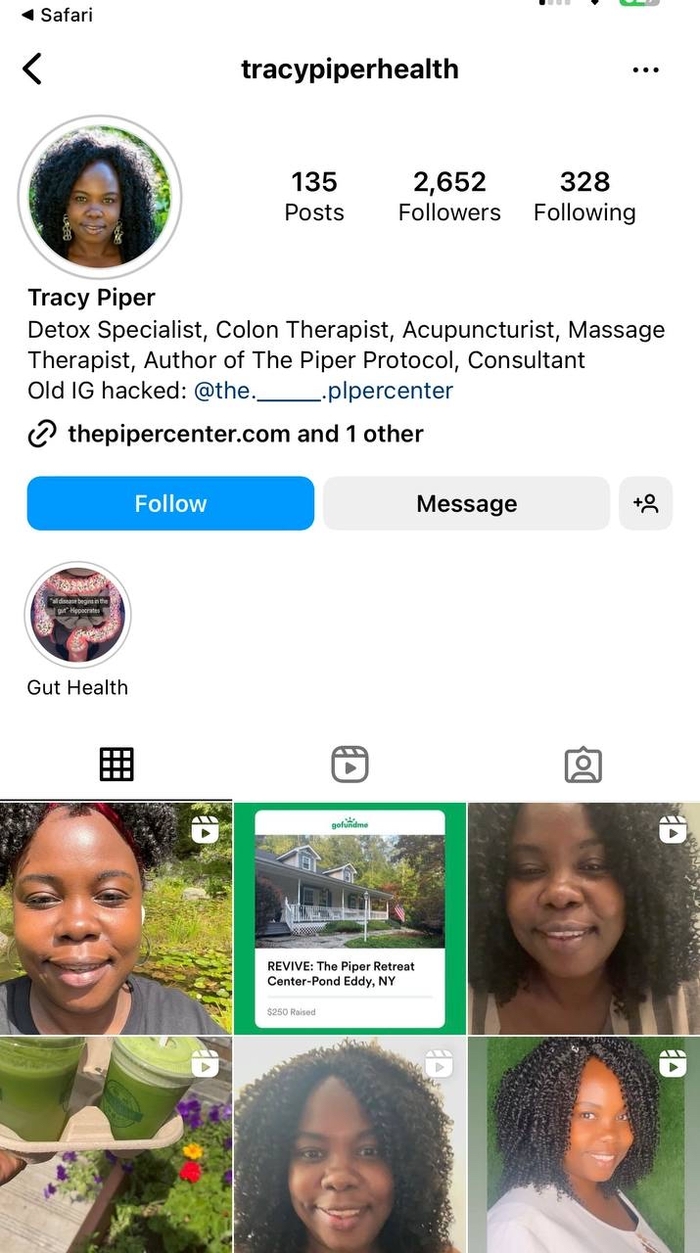Screen dimensions: 700x1253
Task: Switch to the Reels tab
Action: coord(350,765)
